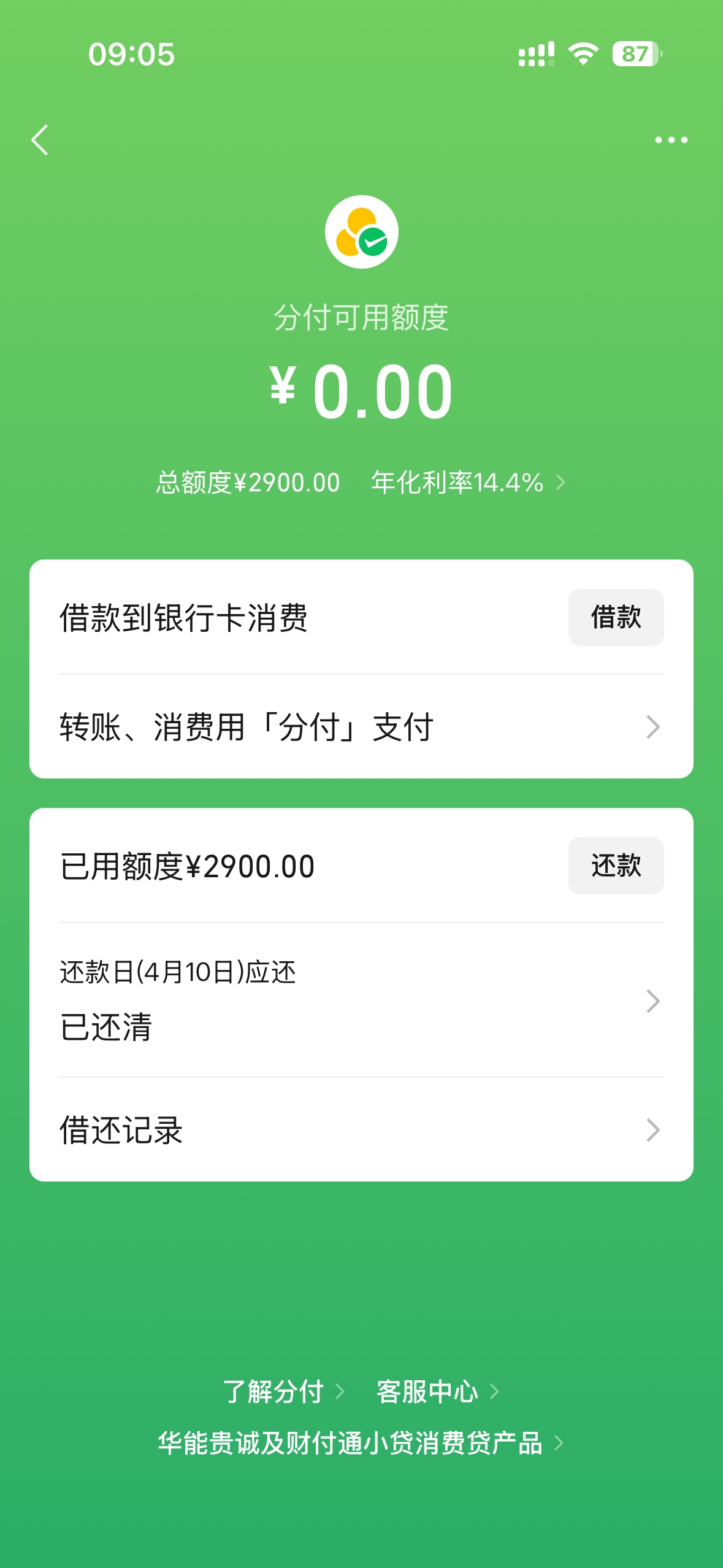Open 借还记录 history
The height and width of the screenshot is (1568, 723).
pyautogui.click(x=361, y=1130)
